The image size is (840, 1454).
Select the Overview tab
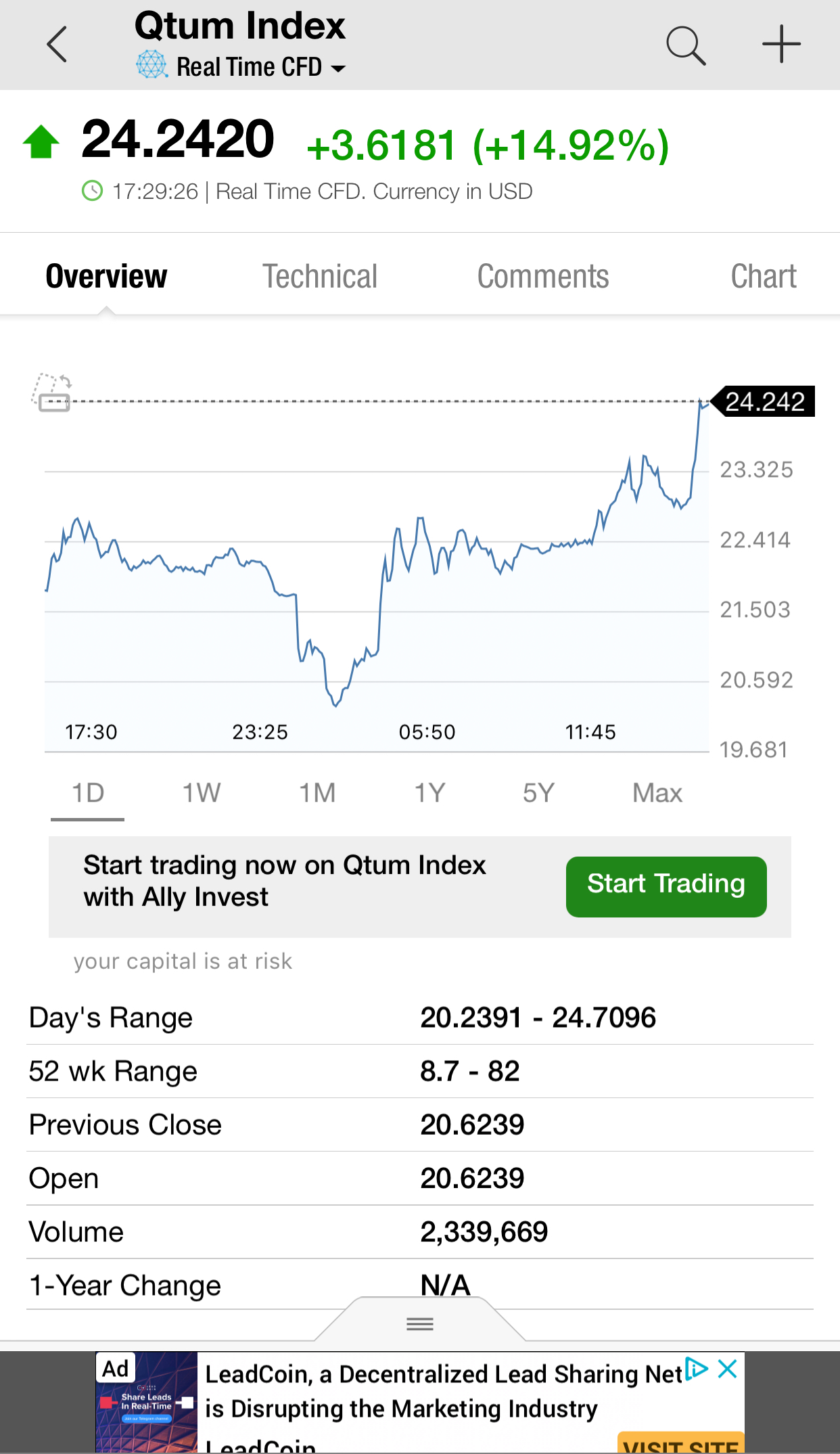click(x=106, y=276)
